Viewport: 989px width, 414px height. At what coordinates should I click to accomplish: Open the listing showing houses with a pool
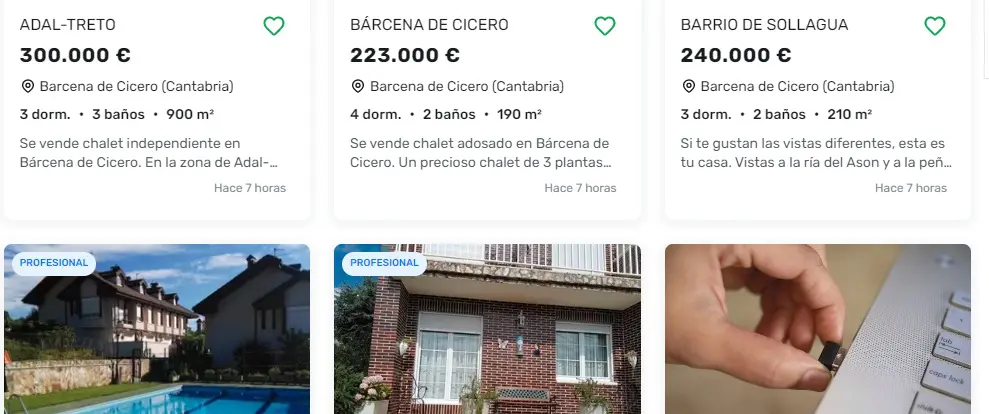157,330
